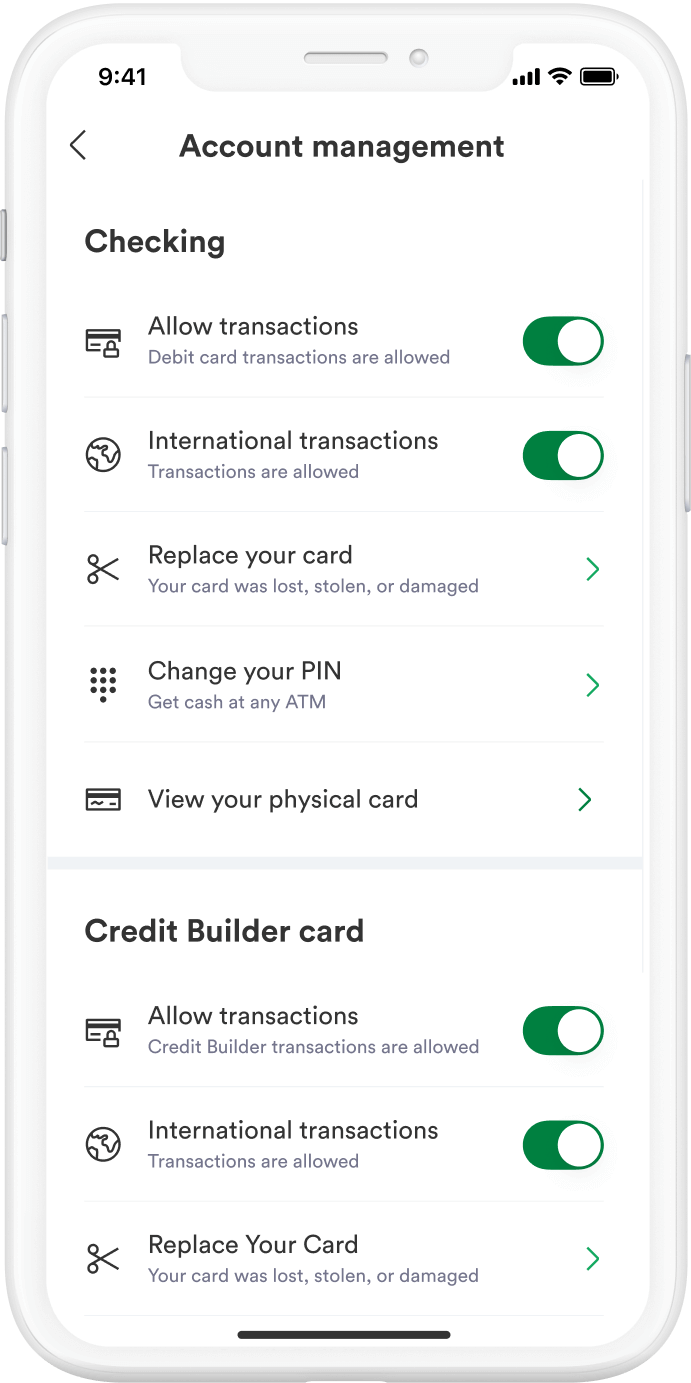691x1383 pixels.
Task: Toggle Allow transactions under Checking
Action: point(563,341)
